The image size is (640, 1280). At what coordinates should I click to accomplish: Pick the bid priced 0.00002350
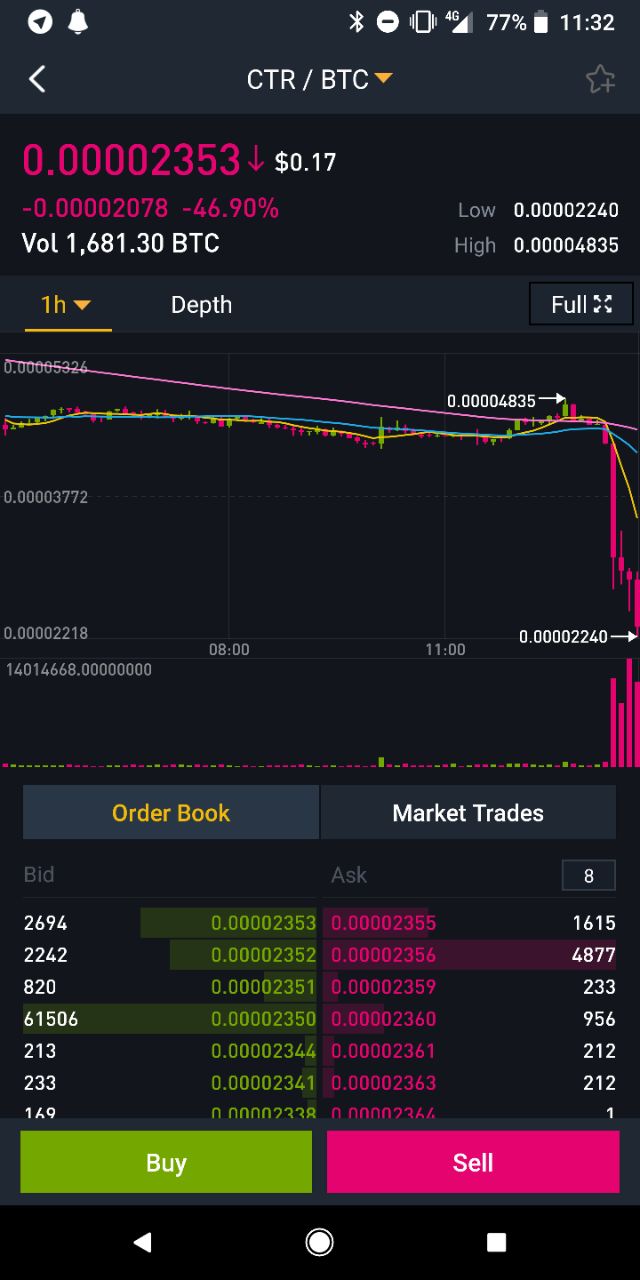pyautogui.click(x=263, y=1019)
